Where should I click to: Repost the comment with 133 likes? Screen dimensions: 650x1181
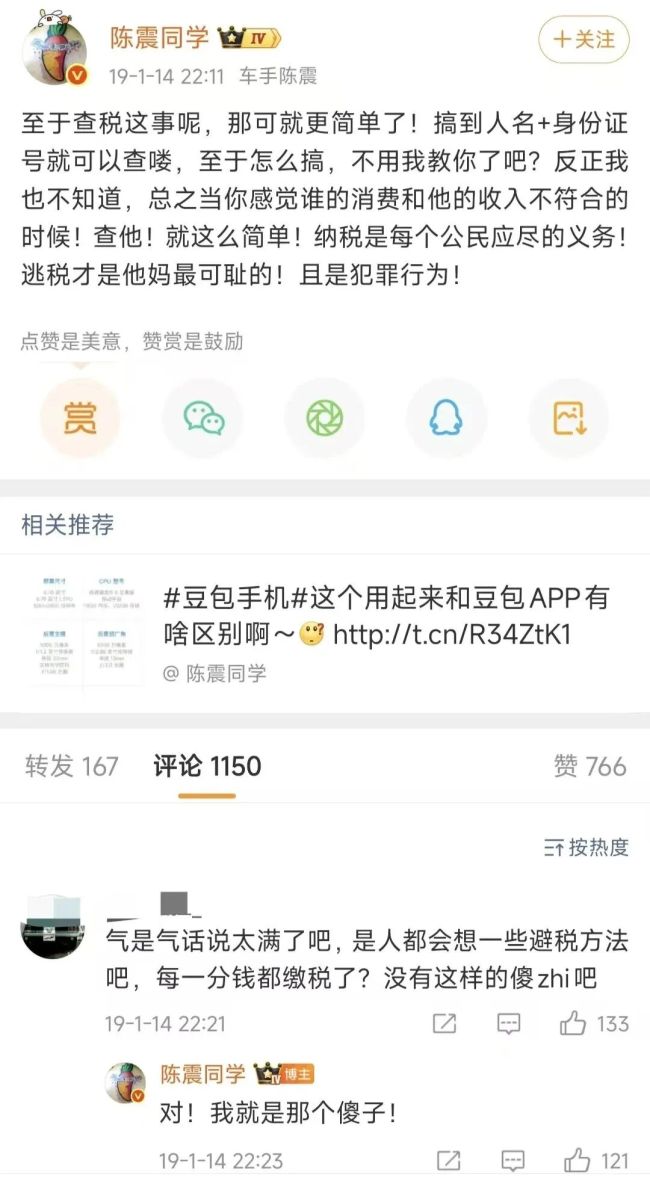[444, 1023]
